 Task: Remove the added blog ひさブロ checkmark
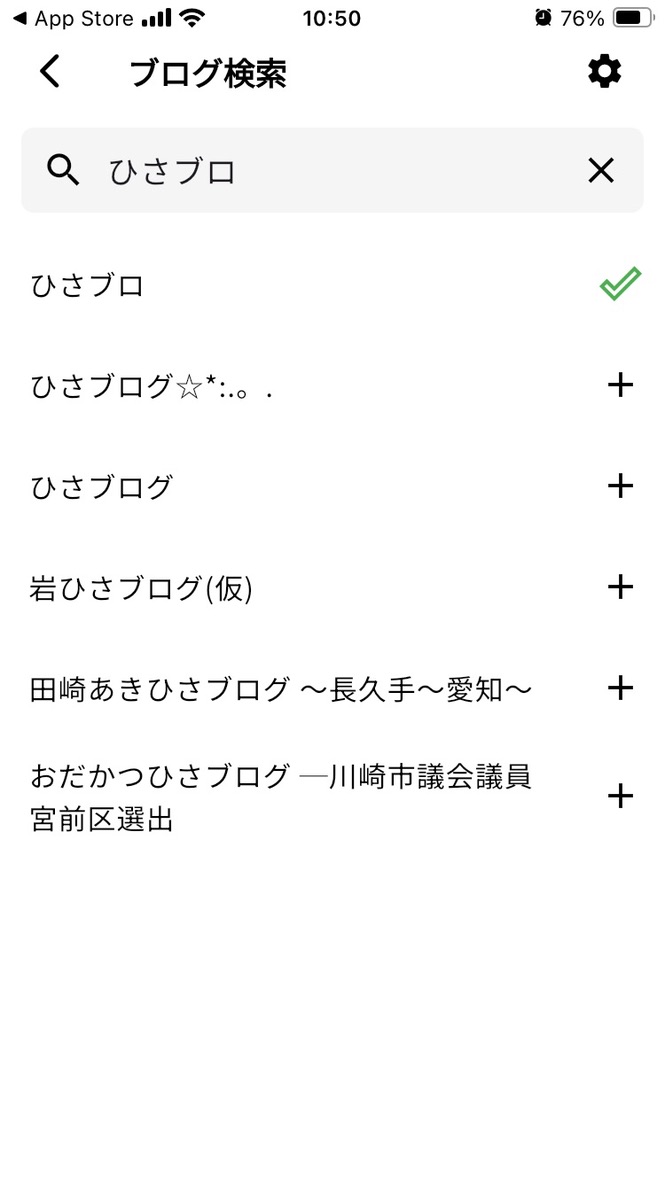click(620, 285)
